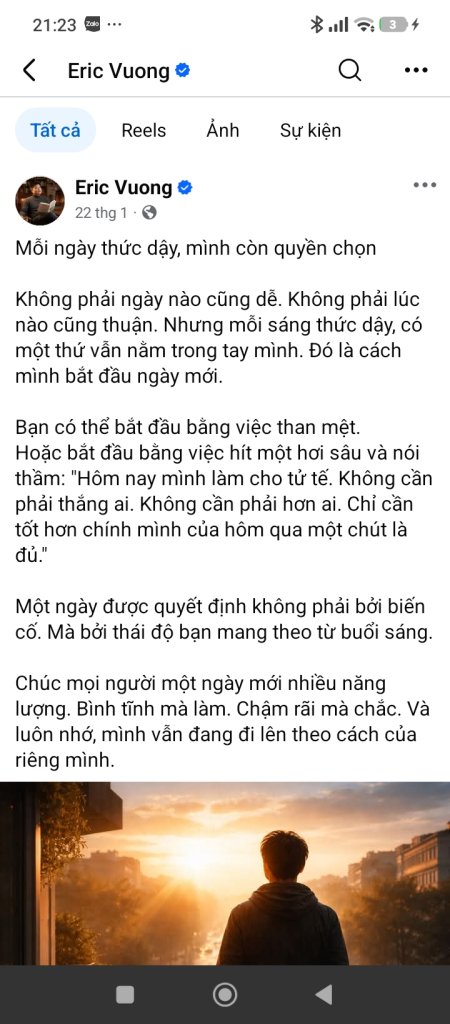Open the post's three-dot options menu
Image resolution: width=450 pixels, height=1024 pixels.
point(425,185)
